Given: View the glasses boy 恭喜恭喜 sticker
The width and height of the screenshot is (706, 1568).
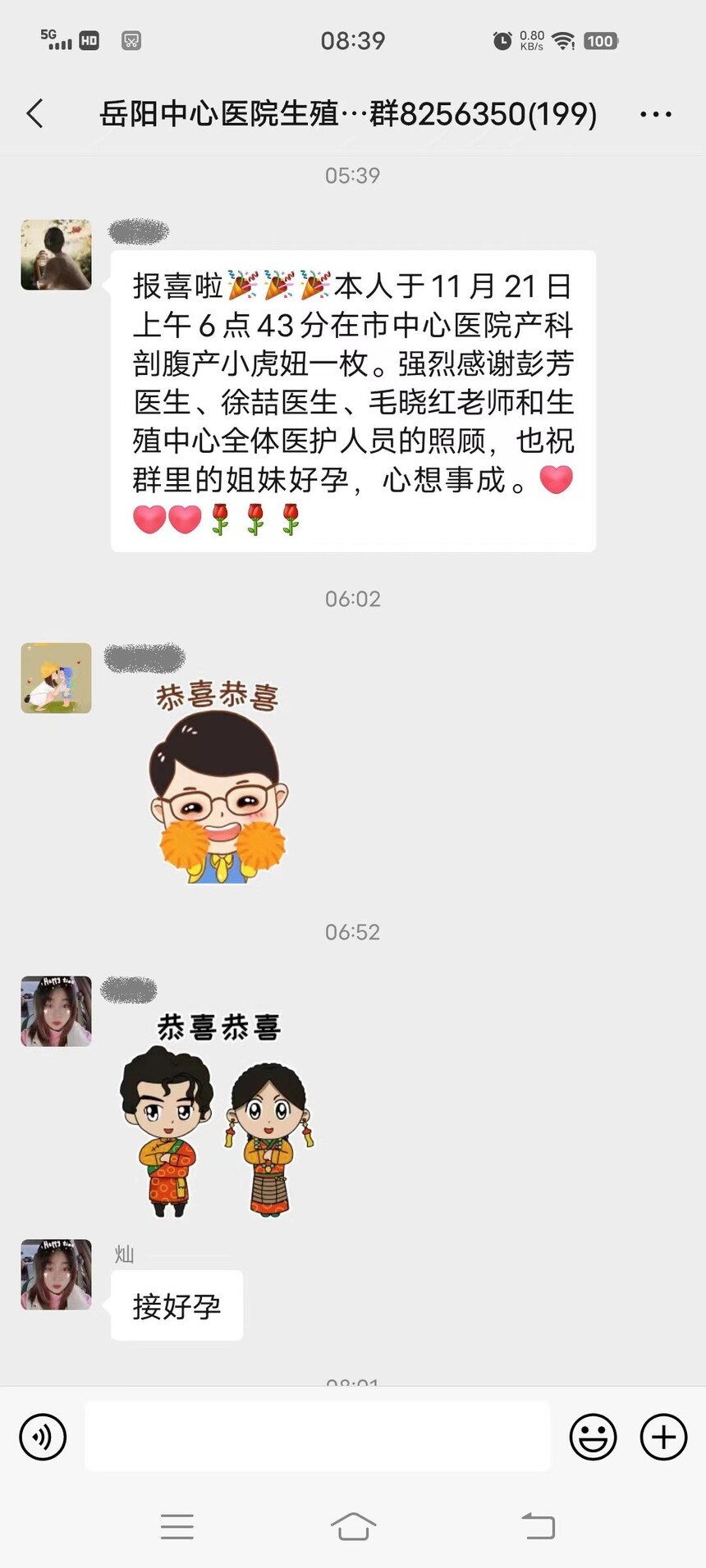Looking at the screenshot, I should [x=218, y=784].
